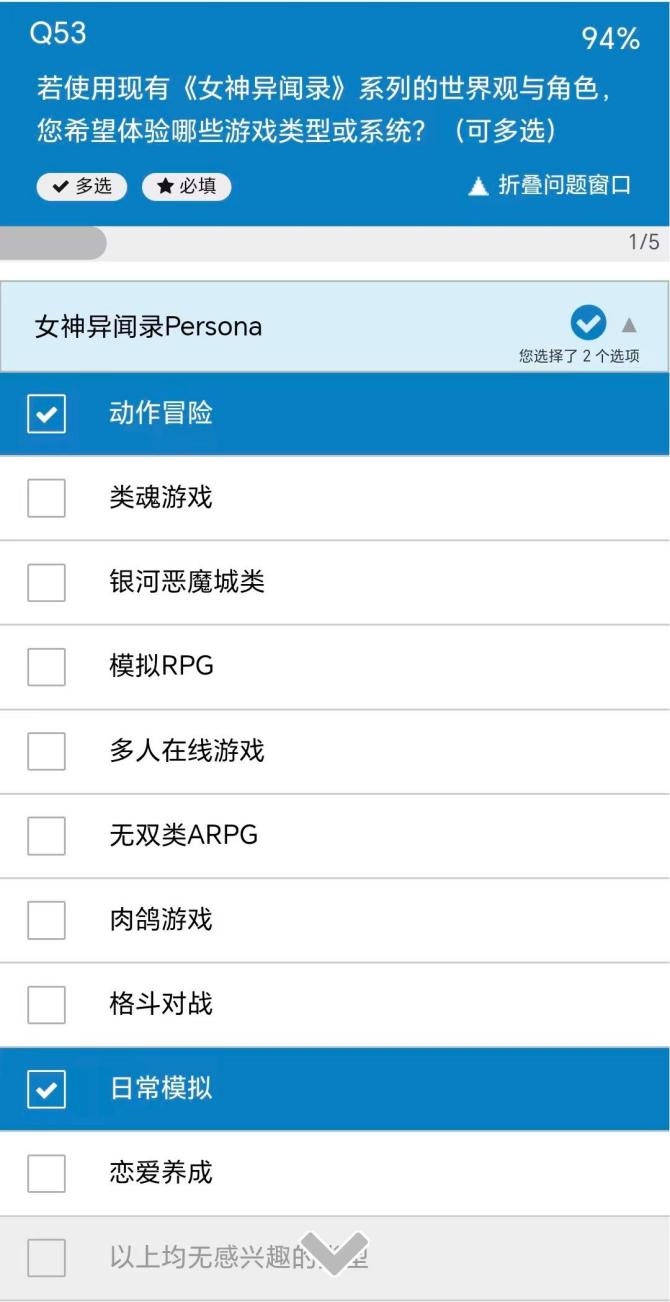The height and width of the screenshot is (1302, 670).
Task: Check 银河恶魔城类 option
Action: [46, 582]
